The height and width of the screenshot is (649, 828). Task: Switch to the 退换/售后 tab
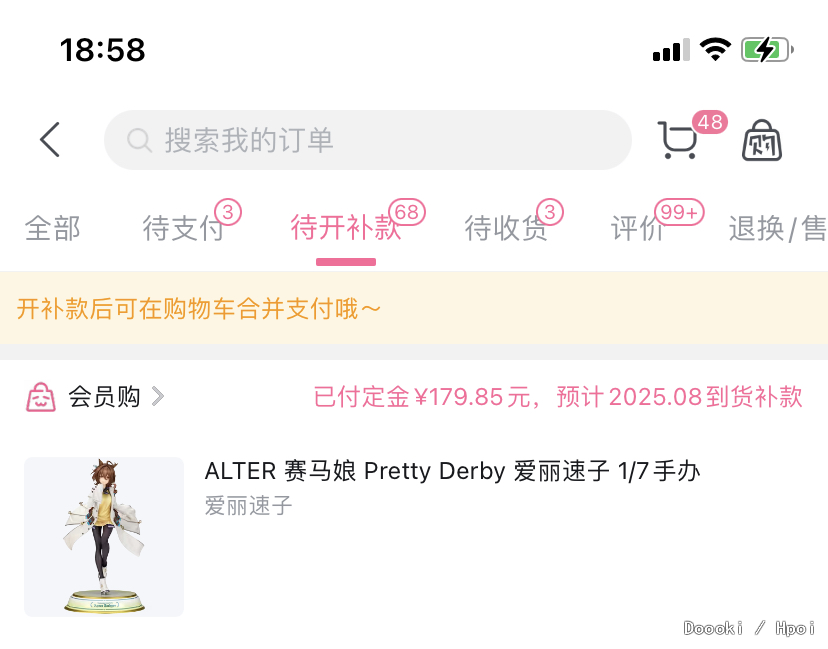777,229
